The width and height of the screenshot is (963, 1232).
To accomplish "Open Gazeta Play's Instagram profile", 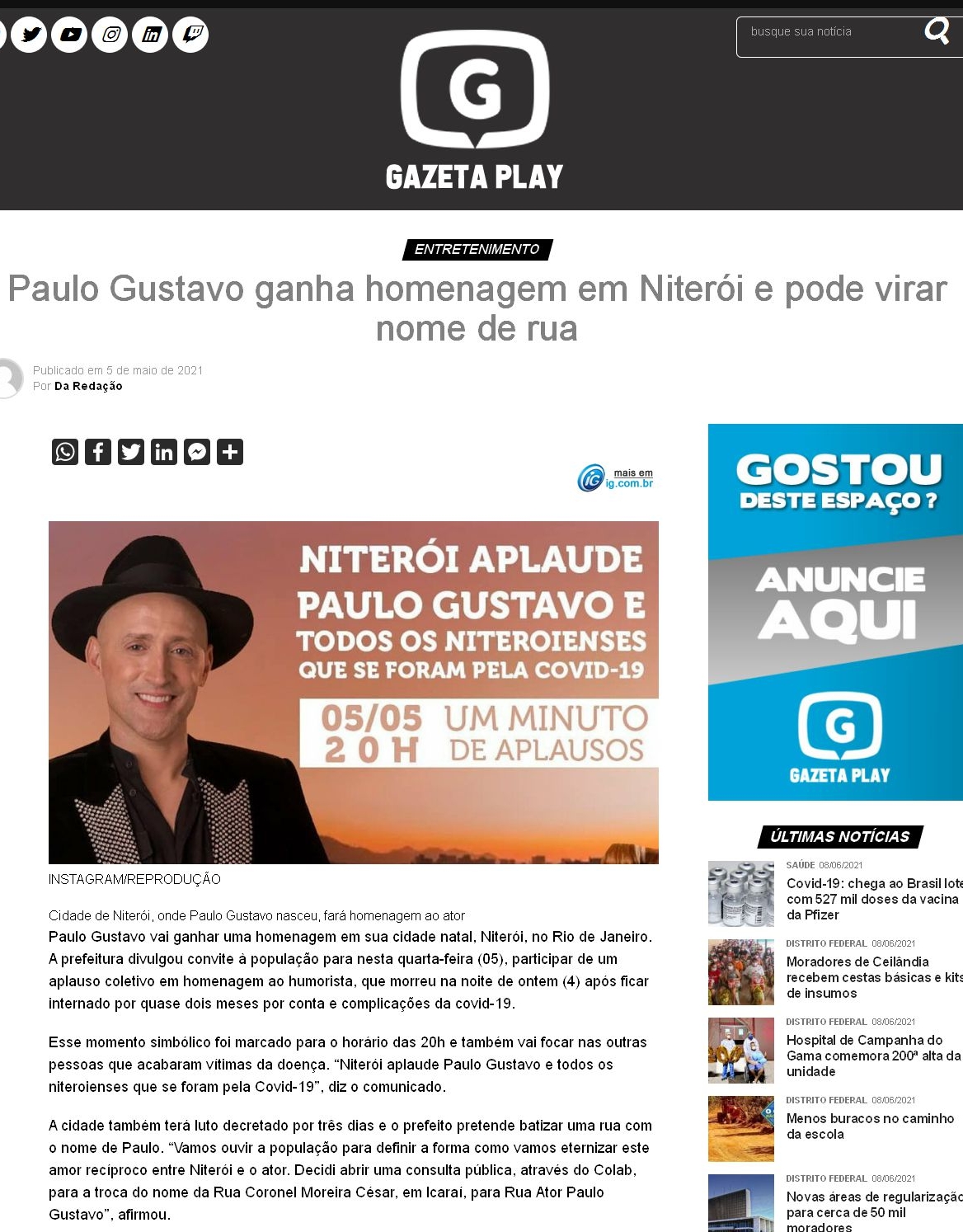I will tap(110, 35).
